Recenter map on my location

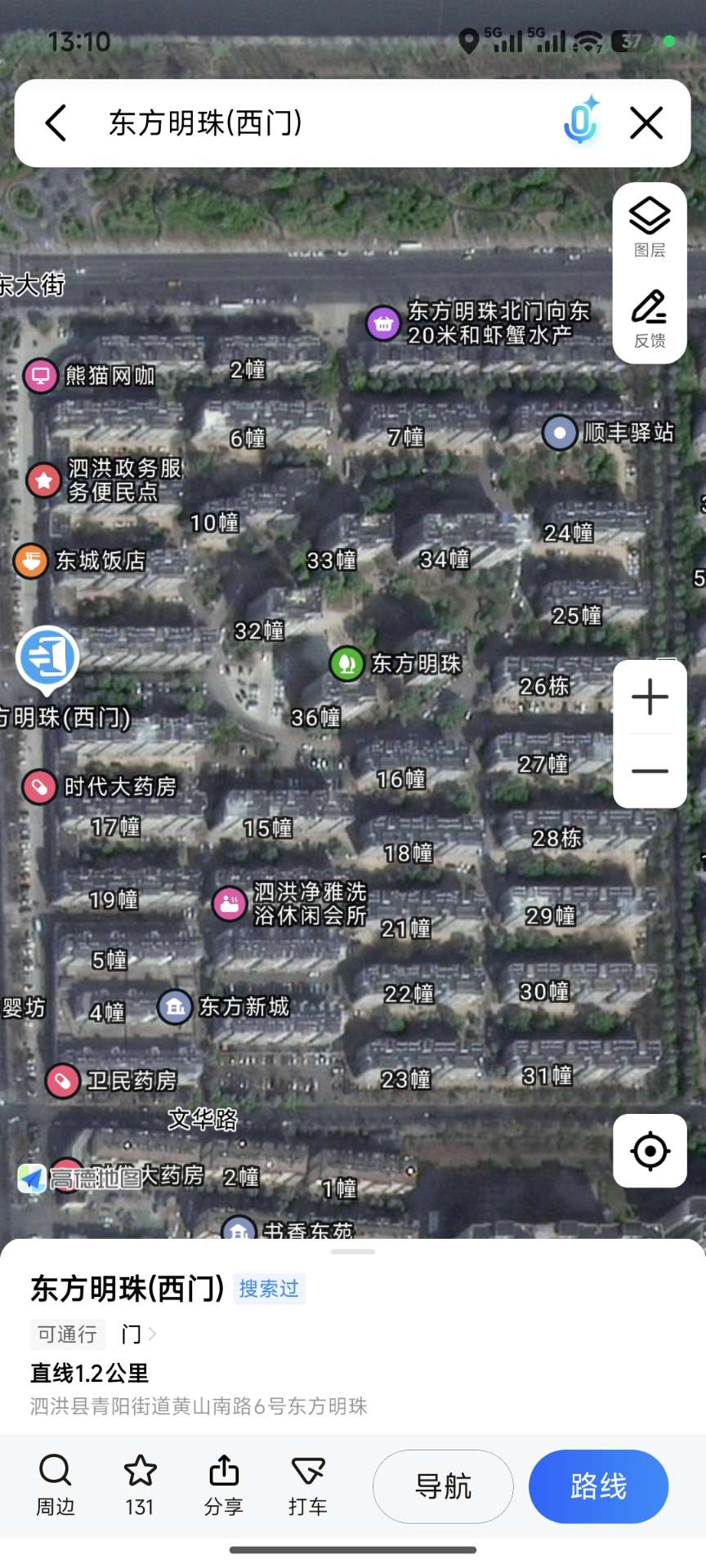pyautogui.click(x=650, y=1151)
